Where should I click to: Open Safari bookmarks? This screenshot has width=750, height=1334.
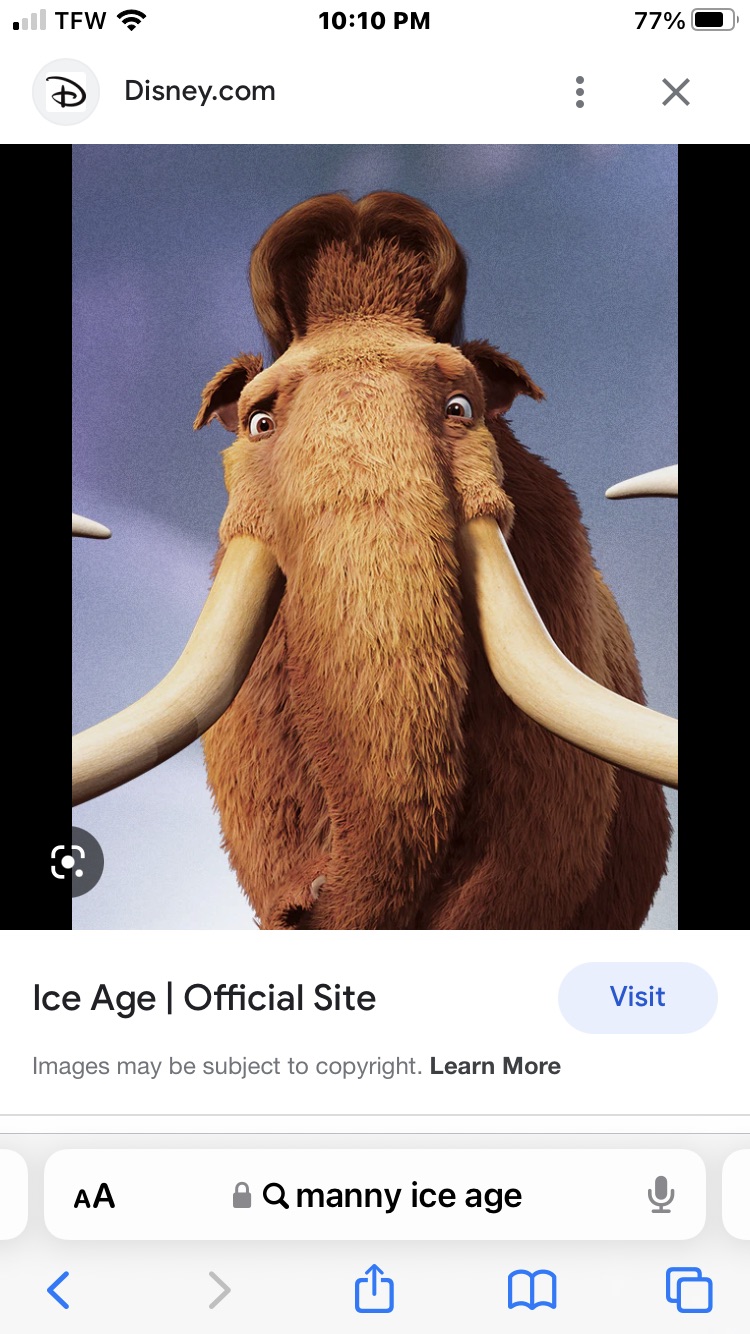pyautogui.click(x=531, y=1290)
